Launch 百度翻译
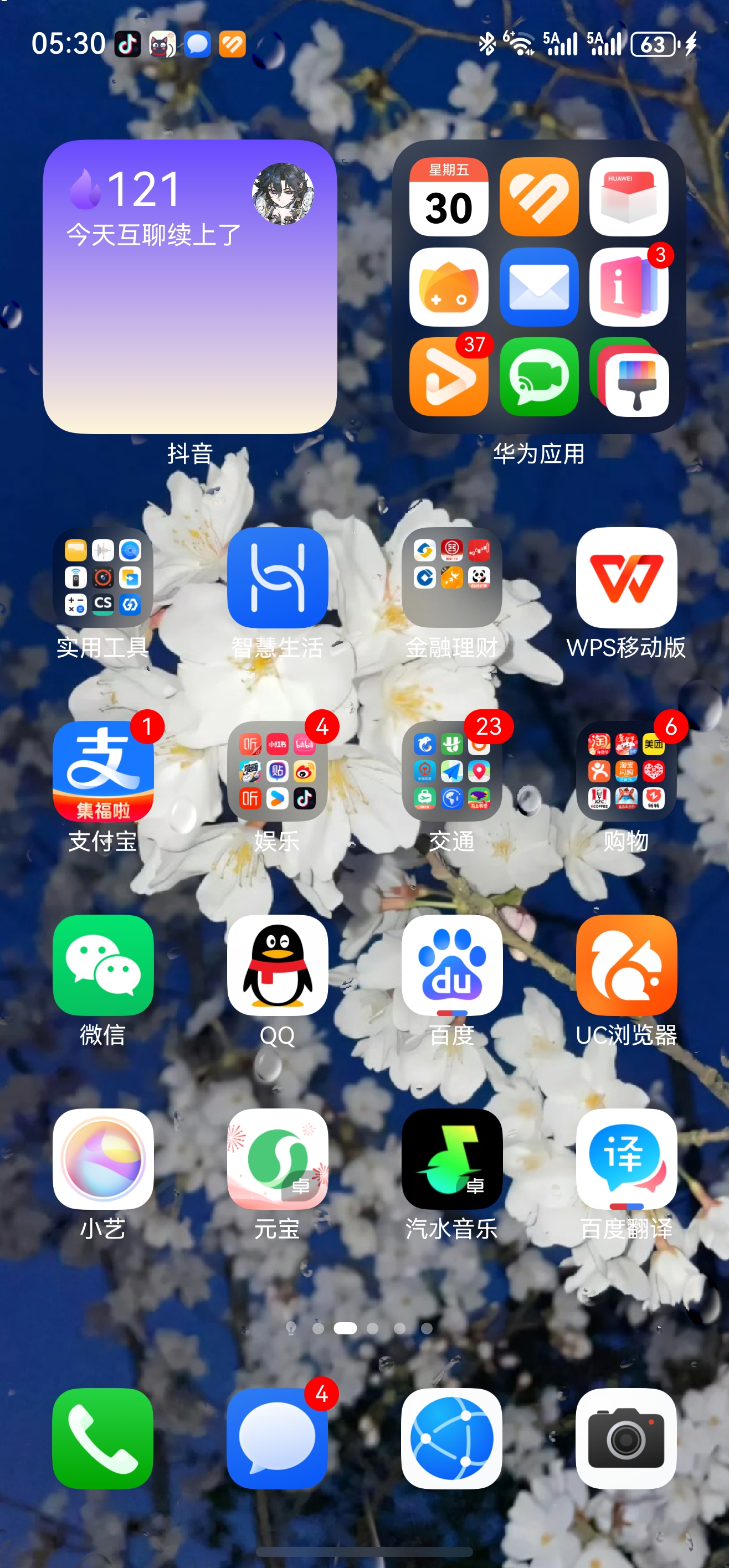729x1568 pixels. pyautogui.click(x=626, y=1158)
